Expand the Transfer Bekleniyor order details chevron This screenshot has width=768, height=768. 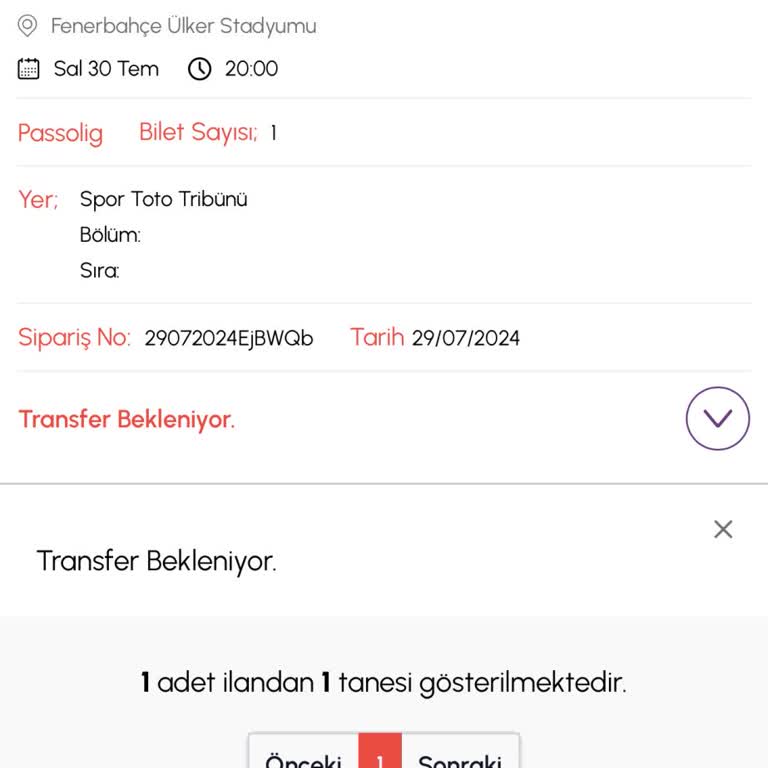pos(717,418)
